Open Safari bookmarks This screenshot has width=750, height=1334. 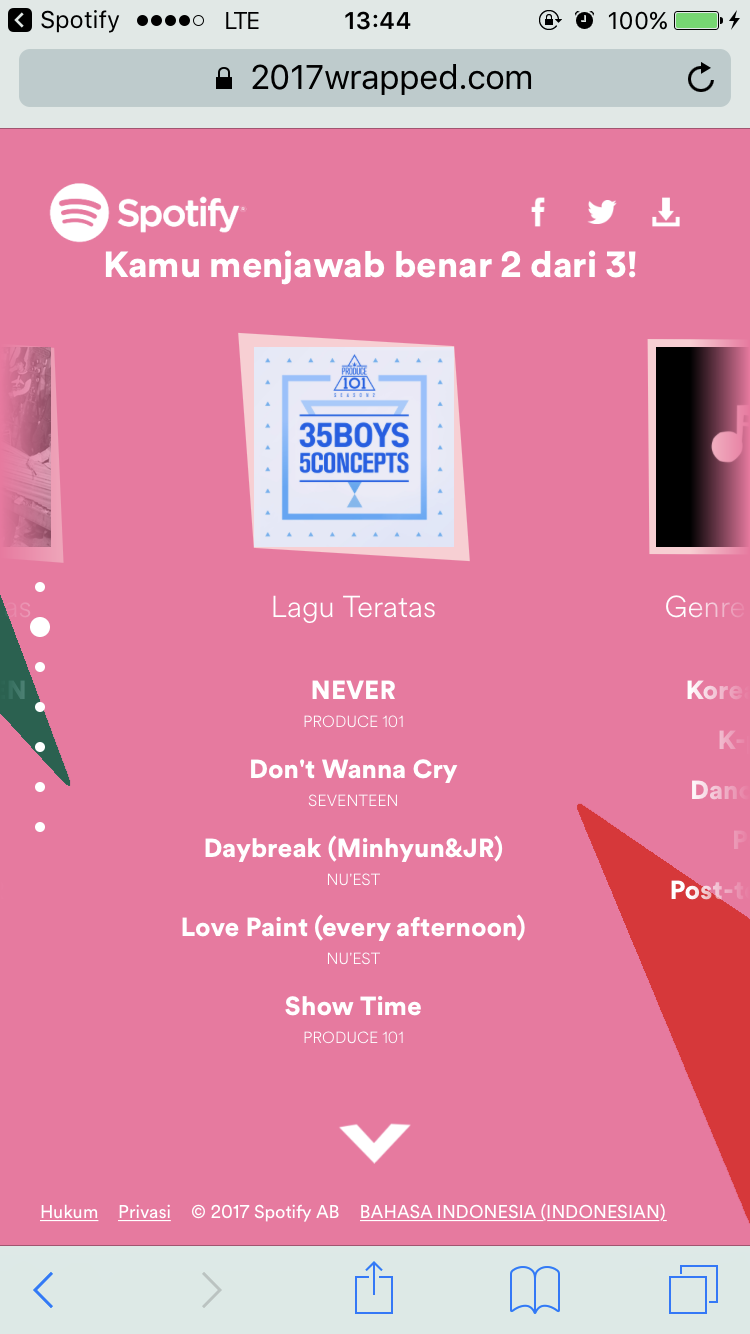pos(534,1290)
